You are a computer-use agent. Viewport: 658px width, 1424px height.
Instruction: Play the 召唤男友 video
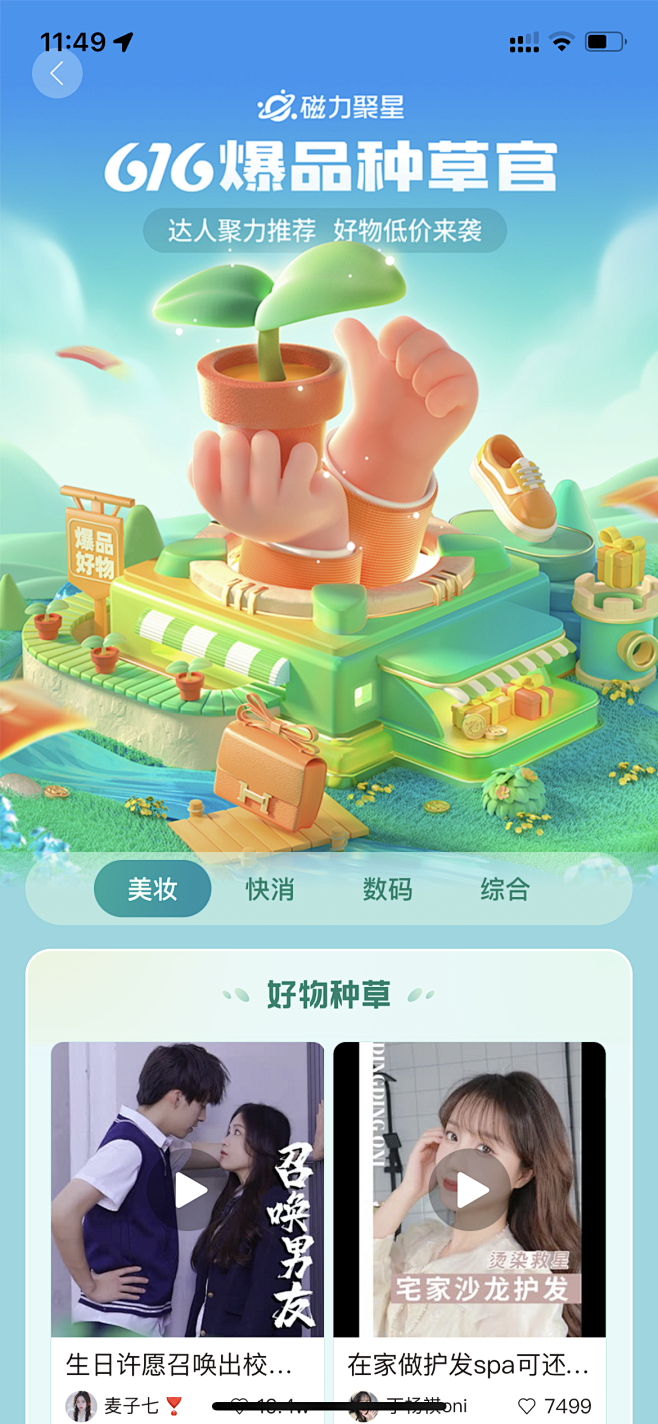pos(189,1190)
